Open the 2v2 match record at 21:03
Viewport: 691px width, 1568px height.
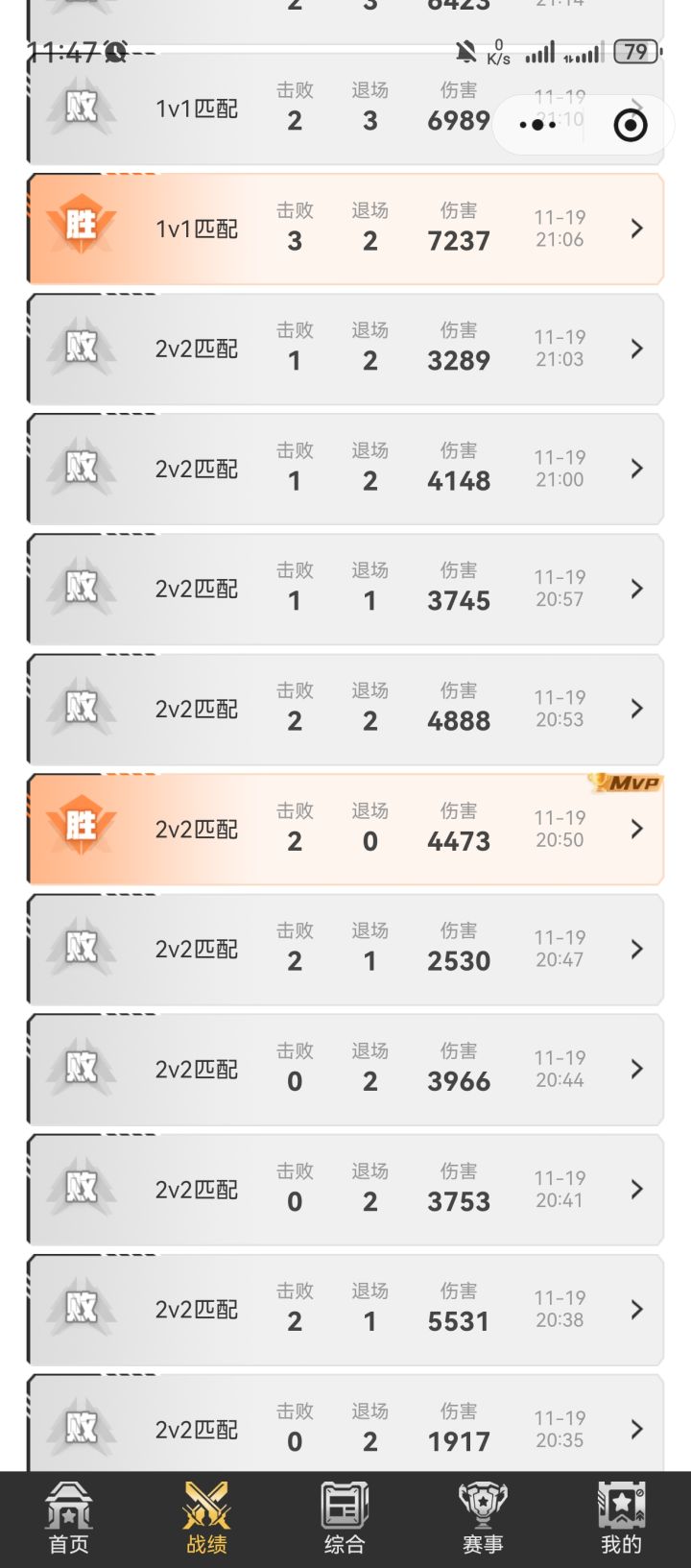pyautogui.click(x=345, y=349)
